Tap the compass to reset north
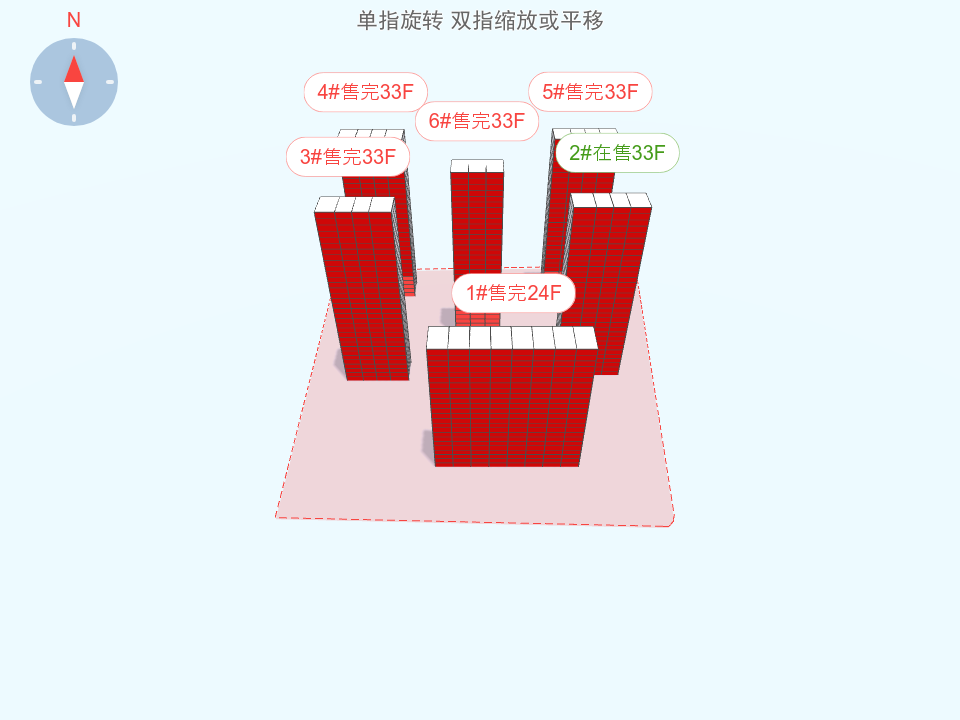Viewport: 960px width, 720px height. click(74, 82)
